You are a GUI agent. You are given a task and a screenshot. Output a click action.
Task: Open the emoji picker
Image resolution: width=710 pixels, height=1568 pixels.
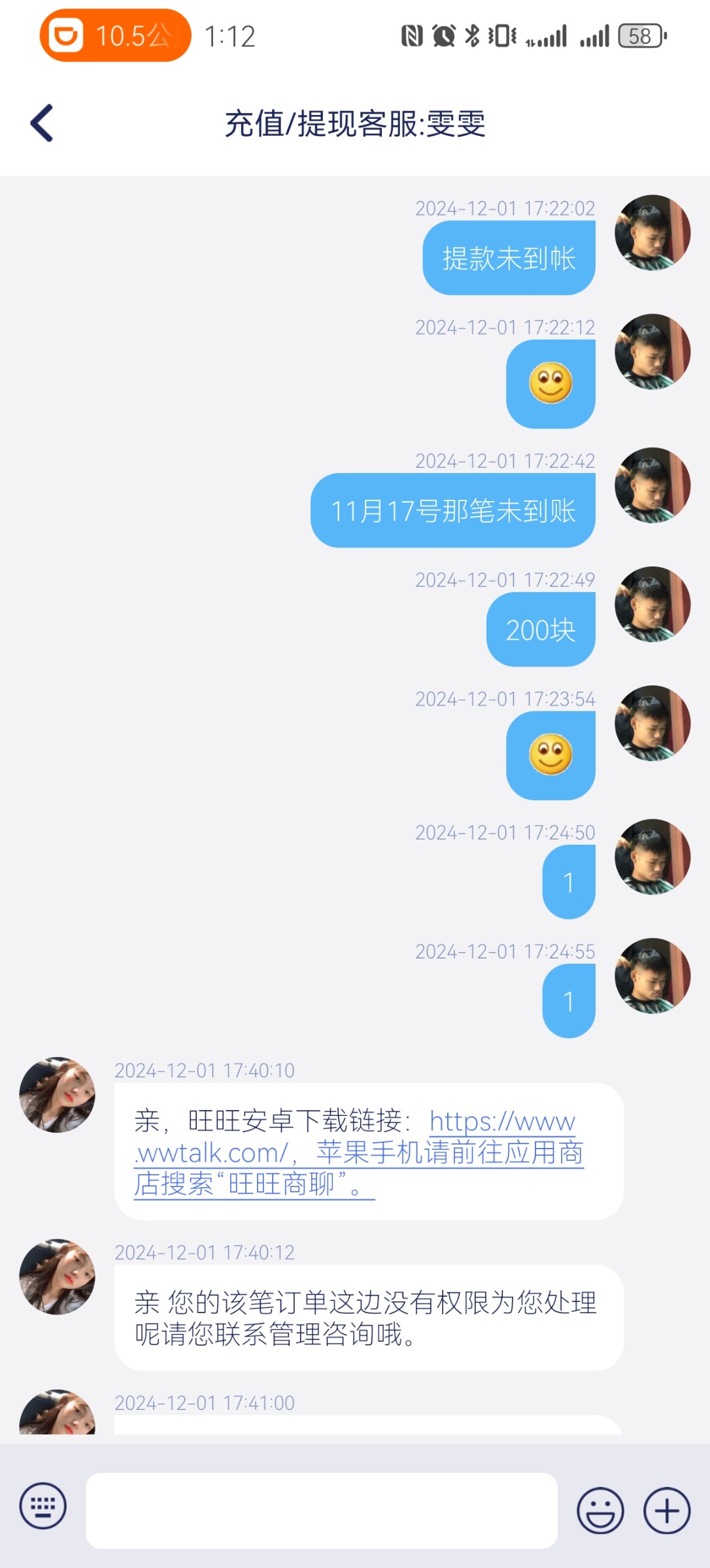coord(600,1510)
